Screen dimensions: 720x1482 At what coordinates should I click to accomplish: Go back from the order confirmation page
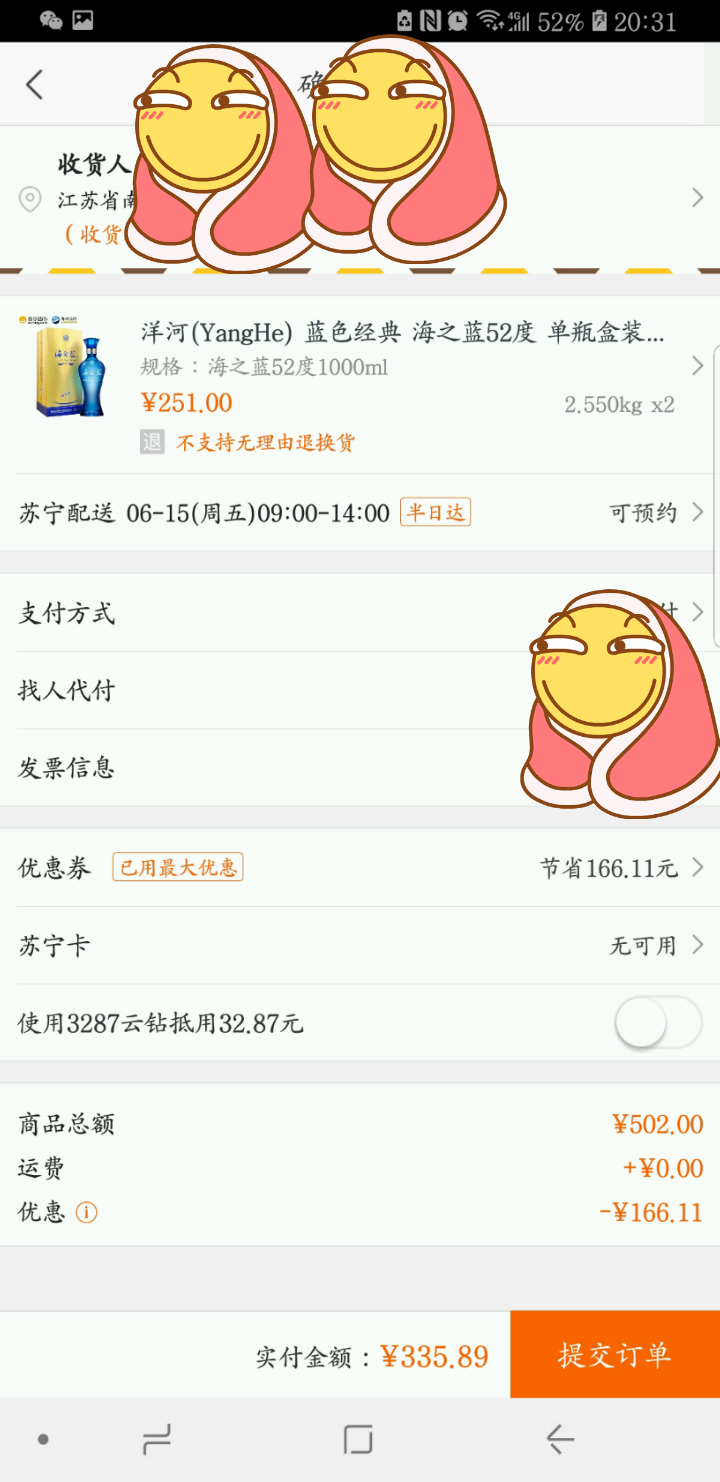click(x=35, y=85)
